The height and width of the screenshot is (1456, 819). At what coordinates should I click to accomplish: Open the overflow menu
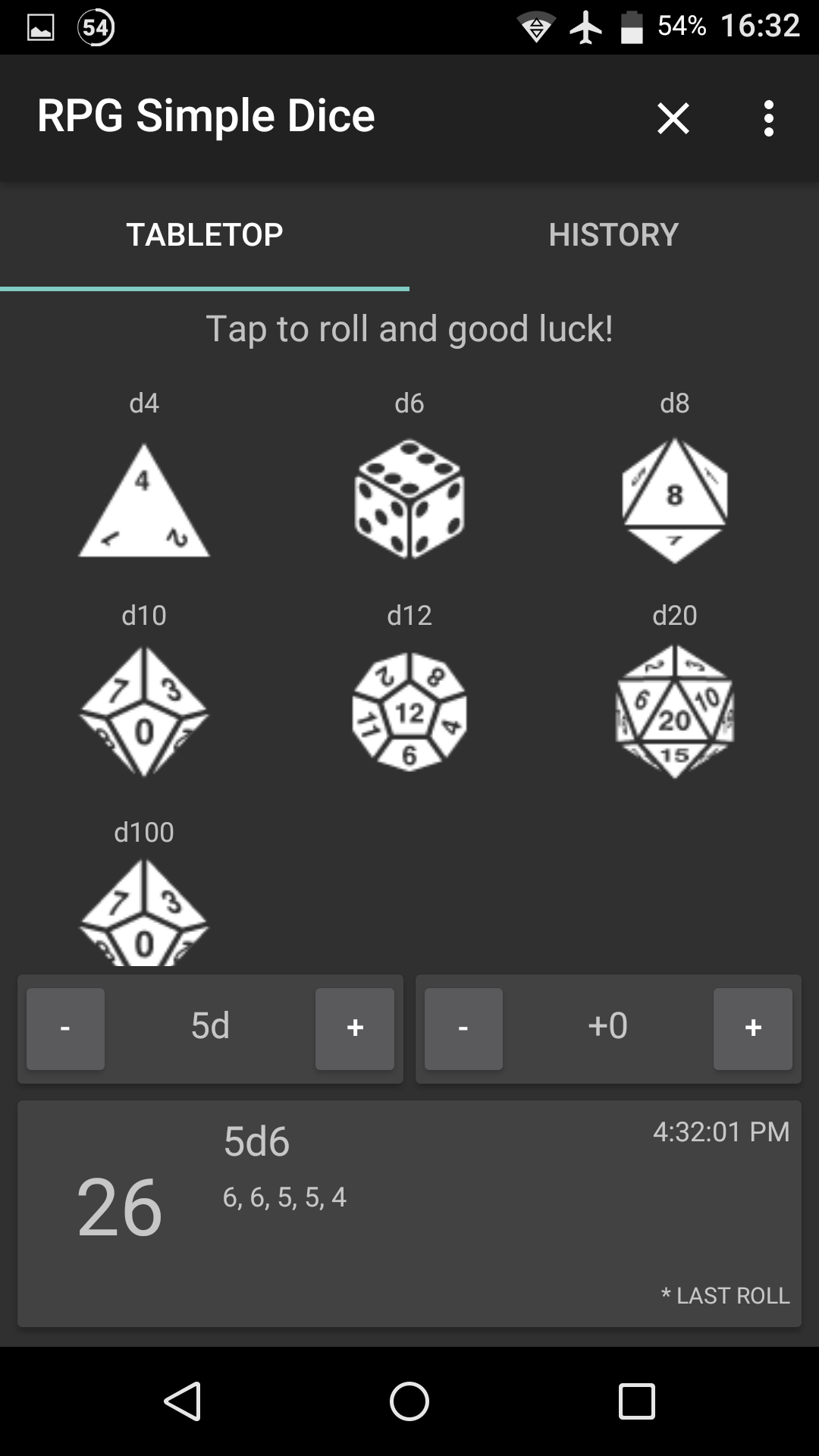[768, 118]
